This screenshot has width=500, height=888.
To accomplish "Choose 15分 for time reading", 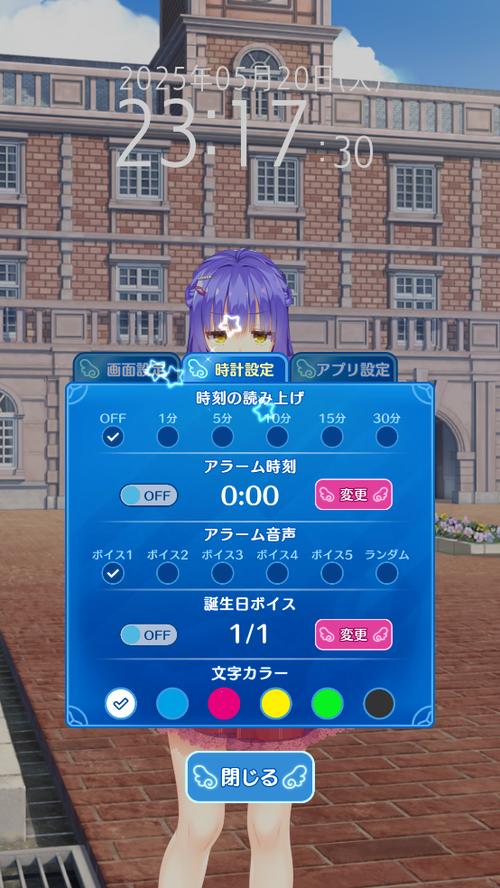I will tap(332, 437).
